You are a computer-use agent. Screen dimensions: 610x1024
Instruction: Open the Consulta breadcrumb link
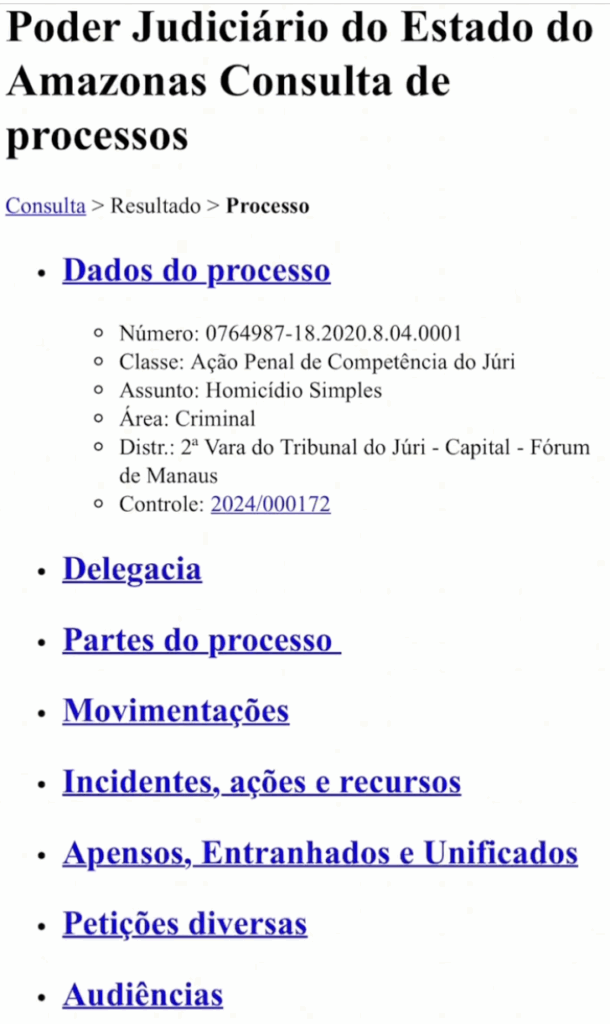[x=45, y=206]
